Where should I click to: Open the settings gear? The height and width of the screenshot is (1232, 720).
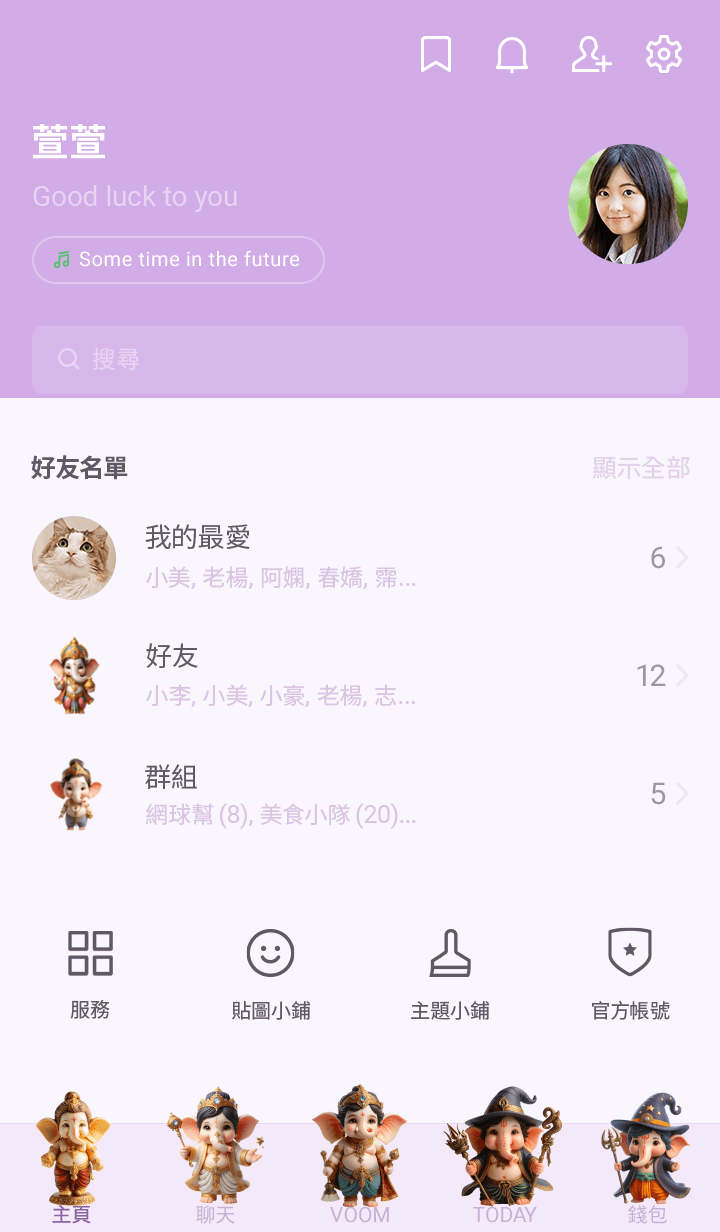tap(664, 55)
